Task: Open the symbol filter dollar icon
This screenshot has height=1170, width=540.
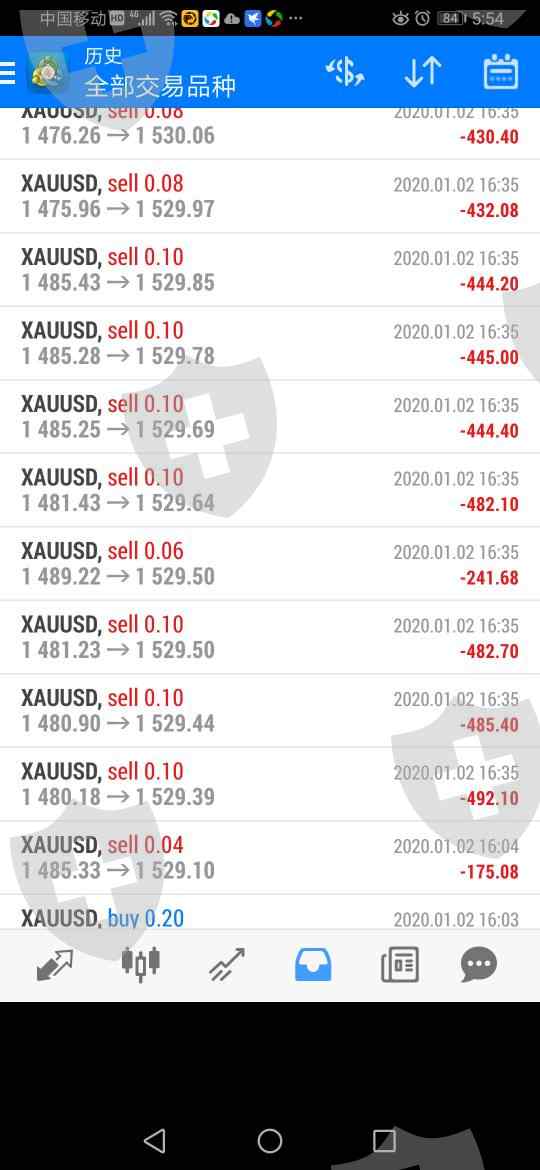Action: click(345, 72)
